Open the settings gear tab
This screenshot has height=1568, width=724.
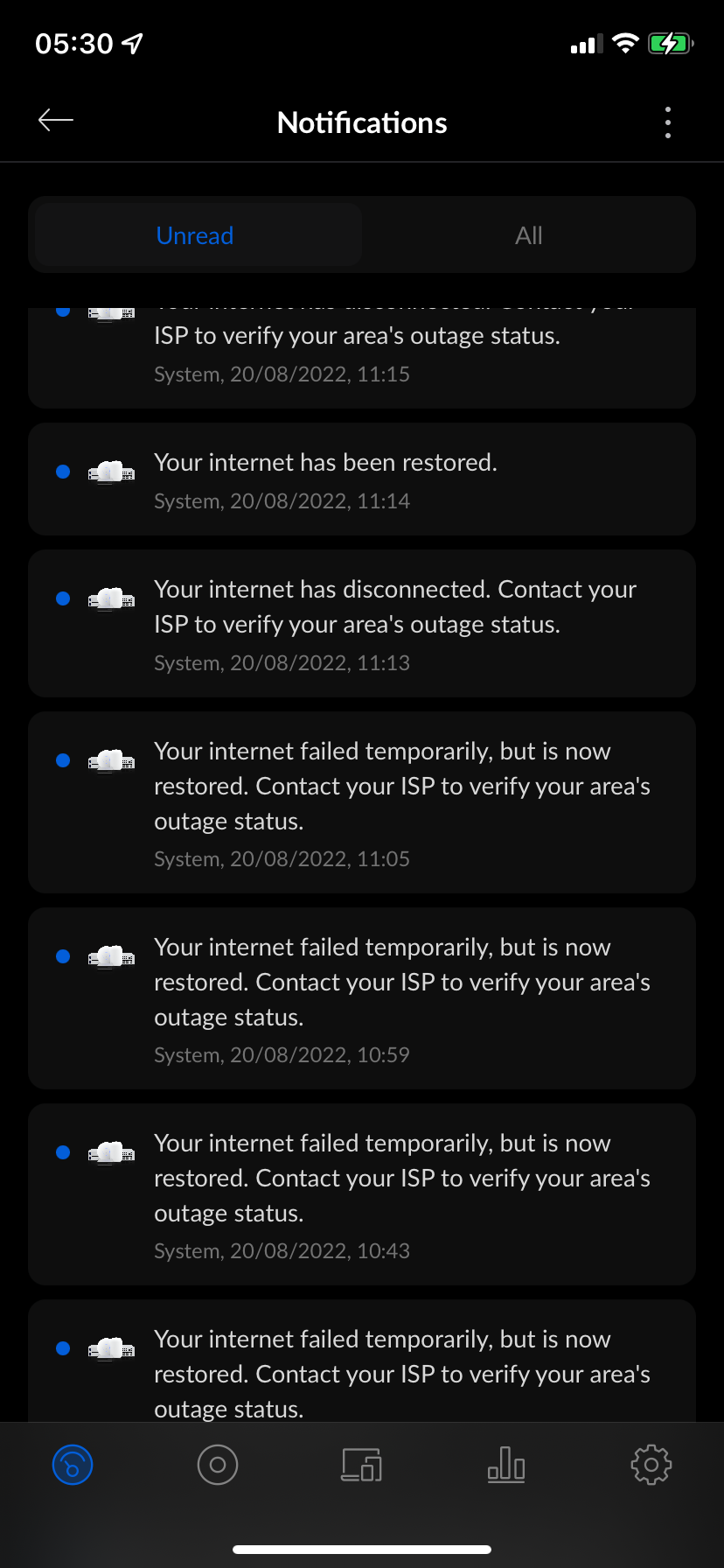pos(651,1465)
